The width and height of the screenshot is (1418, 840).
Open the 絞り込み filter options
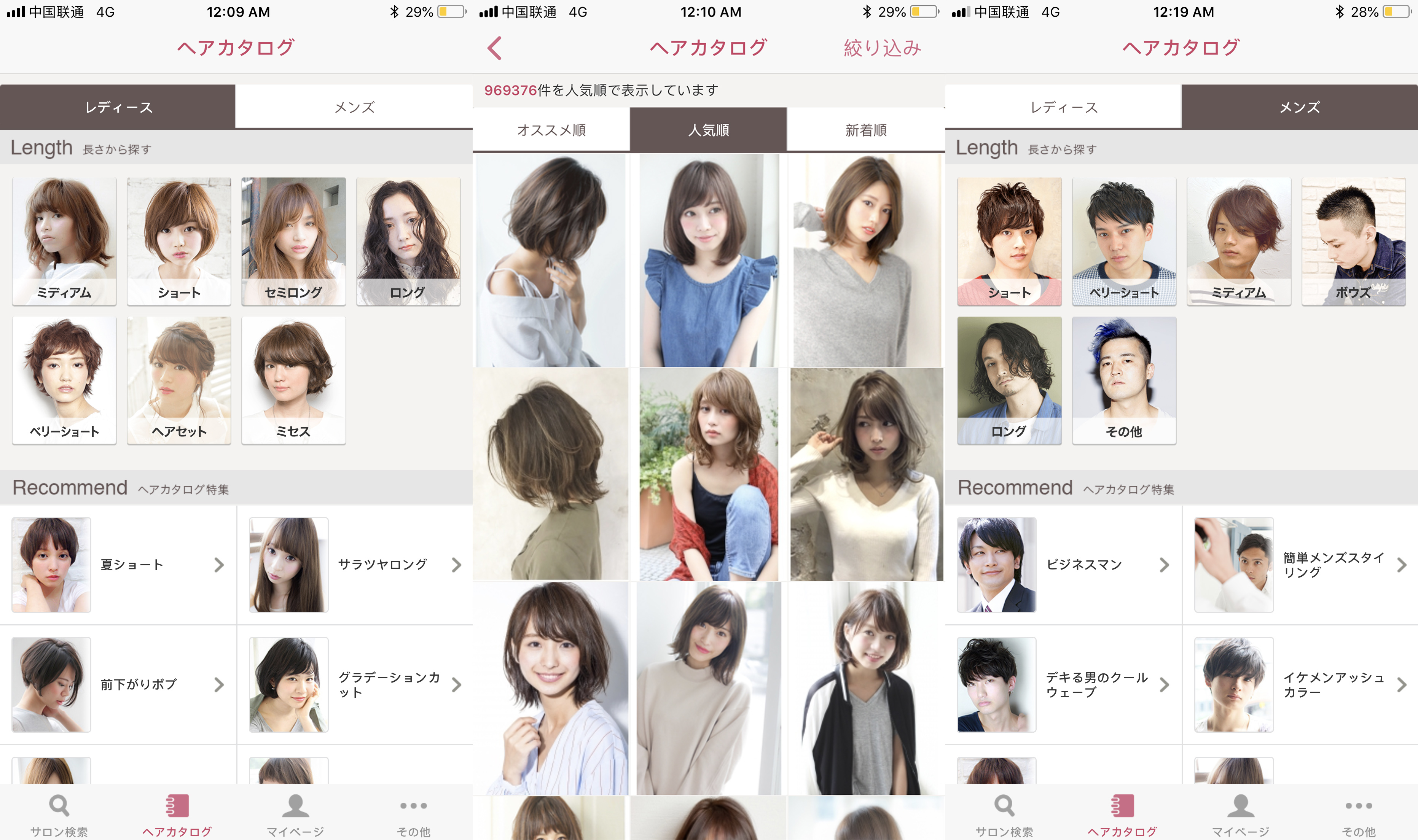pyautogui.click(x=882, y=48)
